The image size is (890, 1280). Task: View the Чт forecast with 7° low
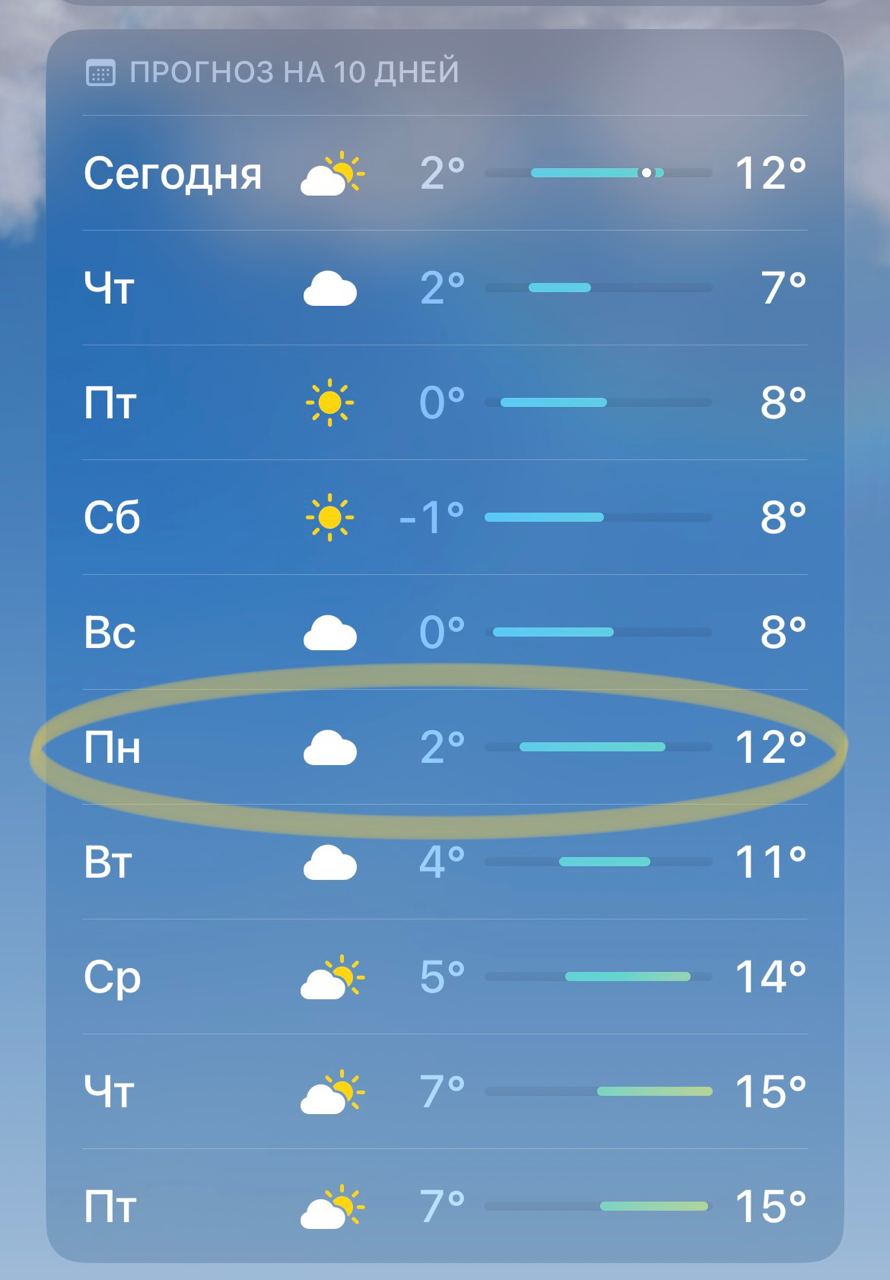(x=444, y=1092)
